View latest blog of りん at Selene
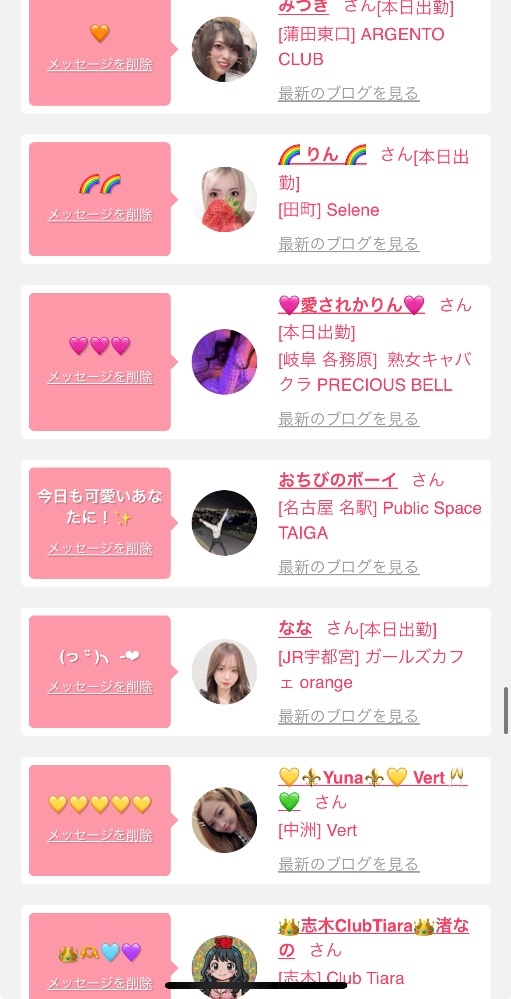Image resolution: width=511 pixels, height=999 pixels. [349, 244]
